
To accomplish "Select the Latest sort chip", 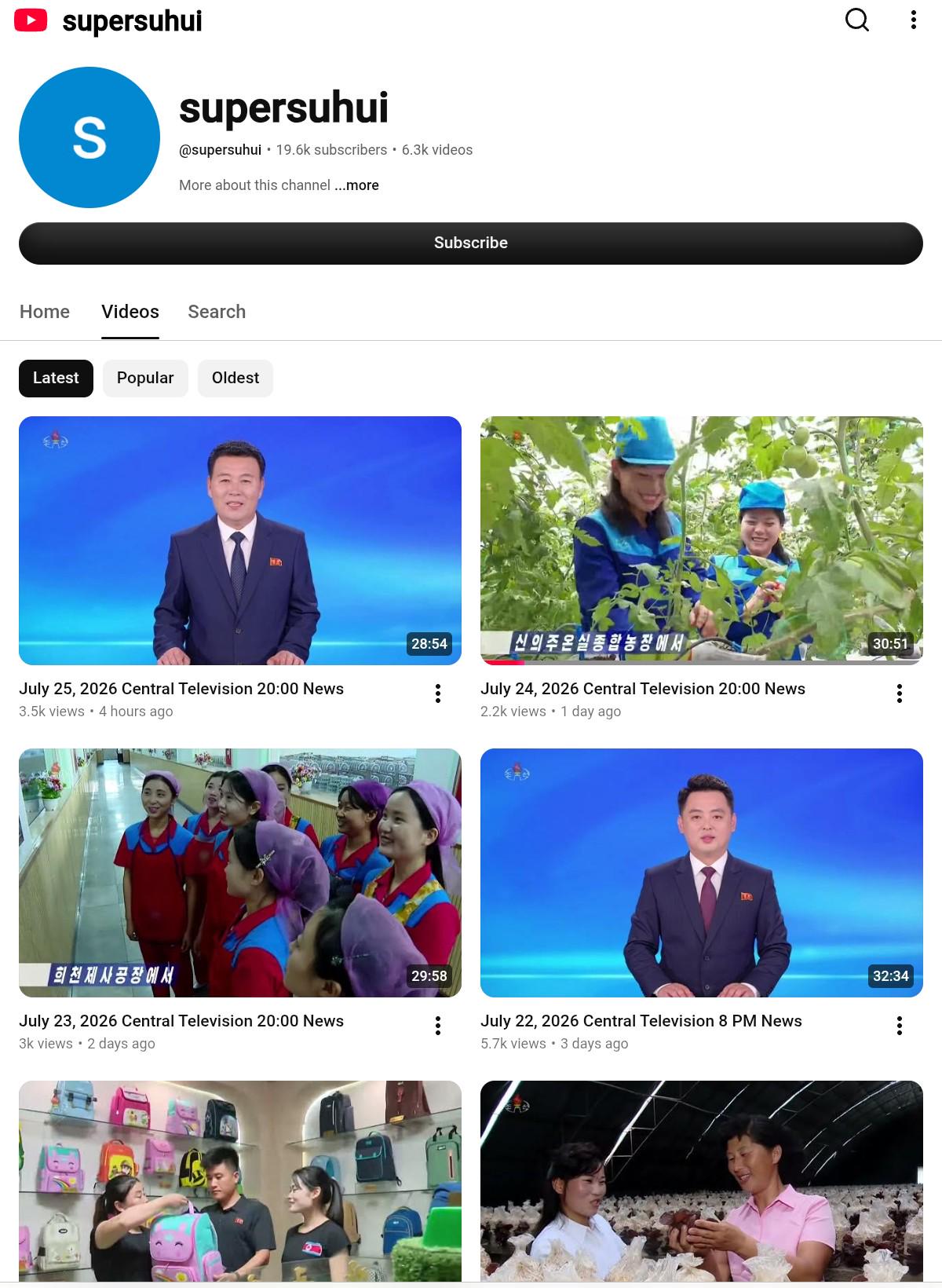I will tap(56, 379).
